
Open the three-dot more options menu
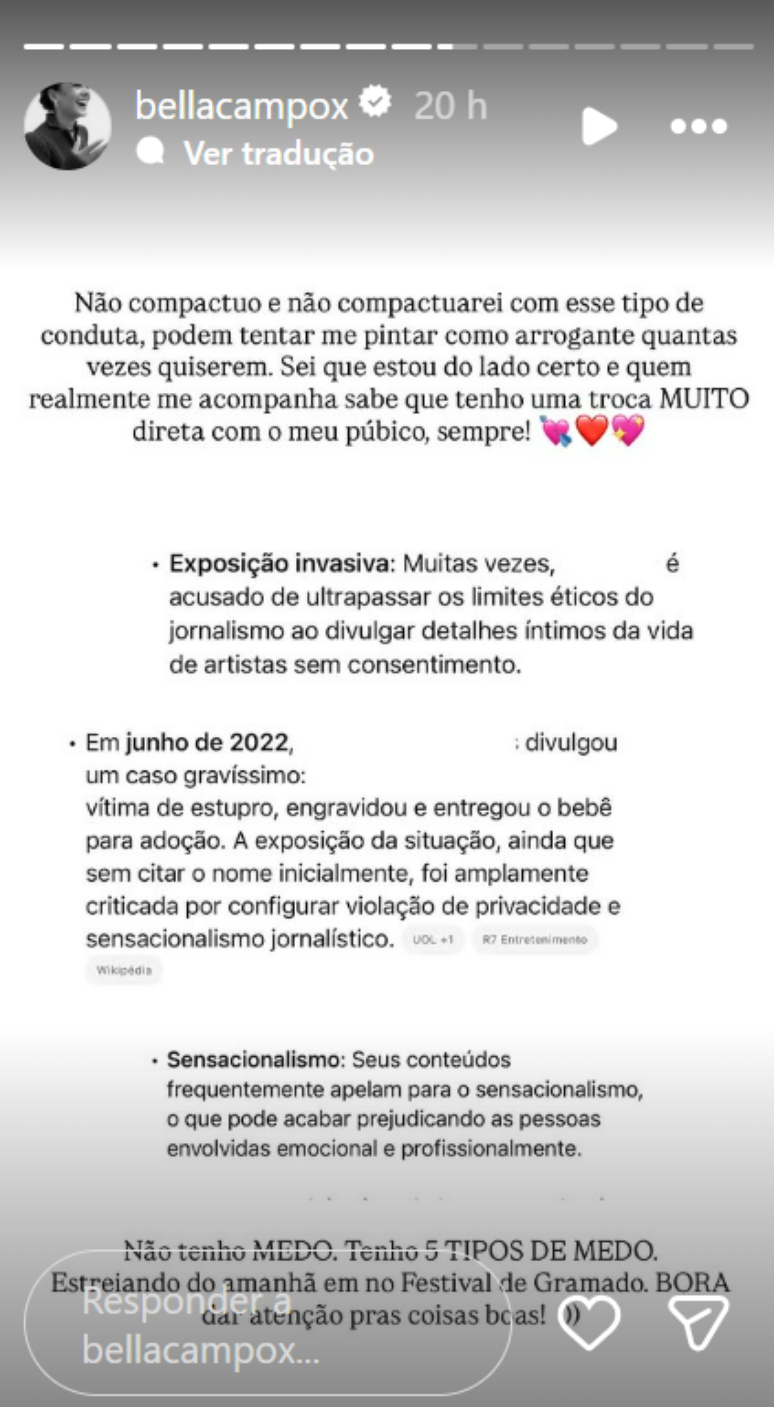click(699, 127)
